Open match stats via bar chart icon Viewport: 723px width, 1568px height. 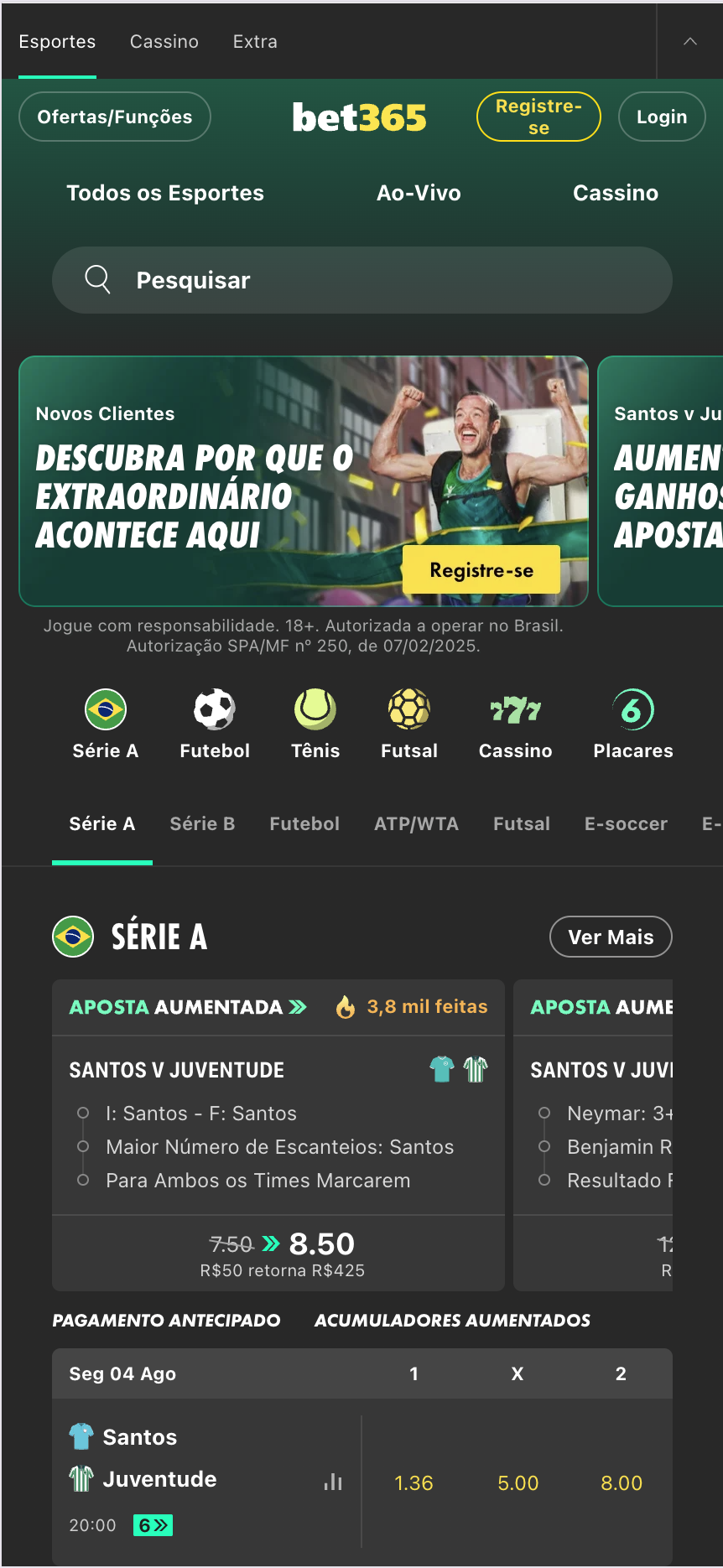pyautogui.click(x=332, y=1482)
